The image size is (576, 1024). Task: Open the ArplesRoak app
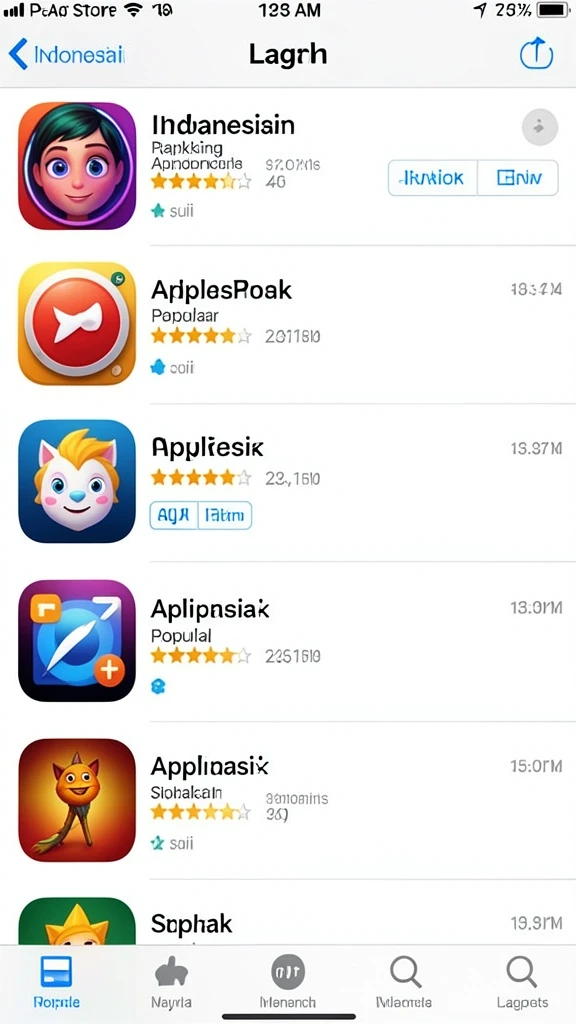click(x=288, y=325)
